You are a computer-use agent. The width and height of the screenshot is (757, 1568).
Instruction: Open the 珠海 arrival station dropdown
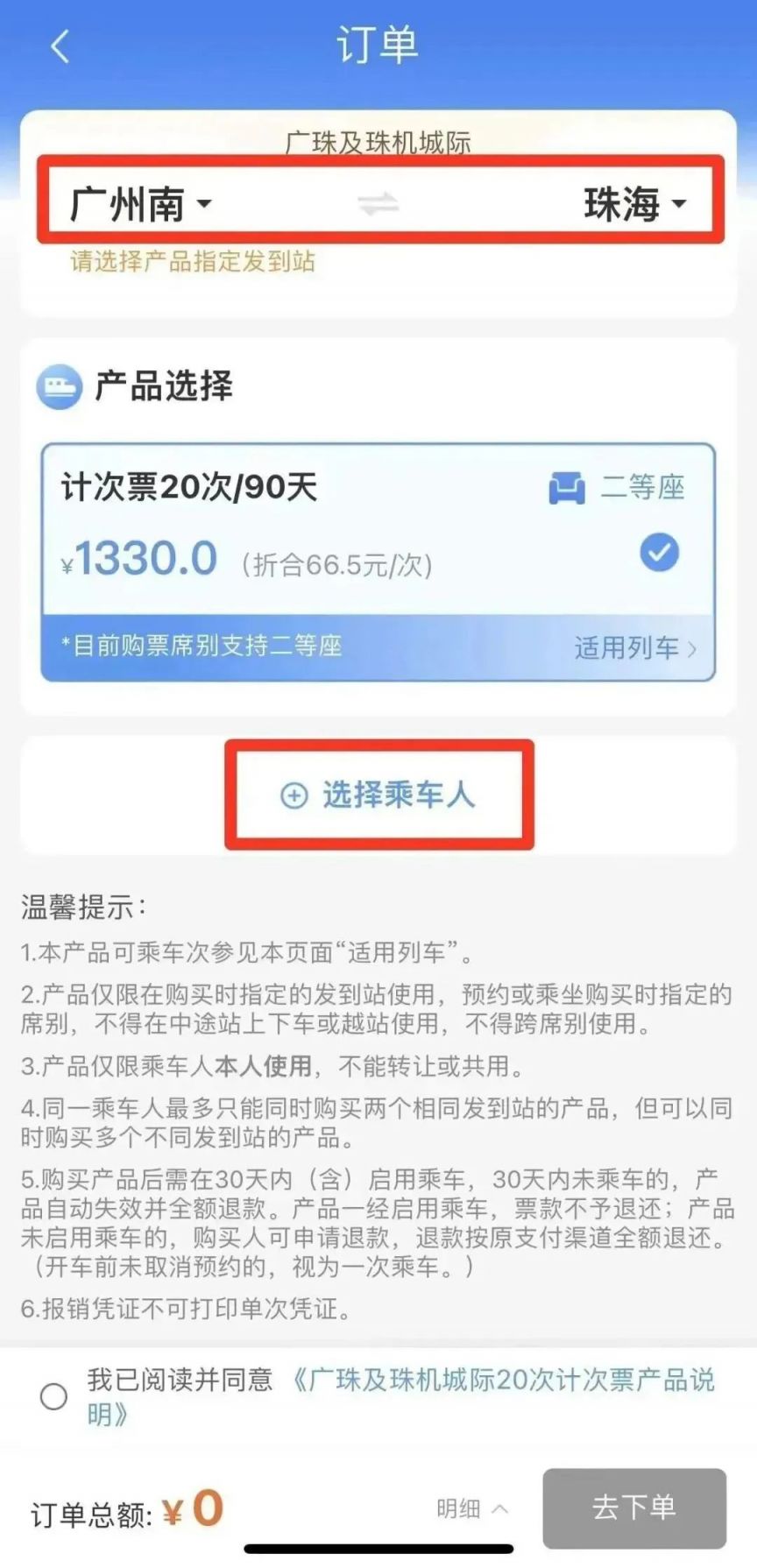[633, 204]
